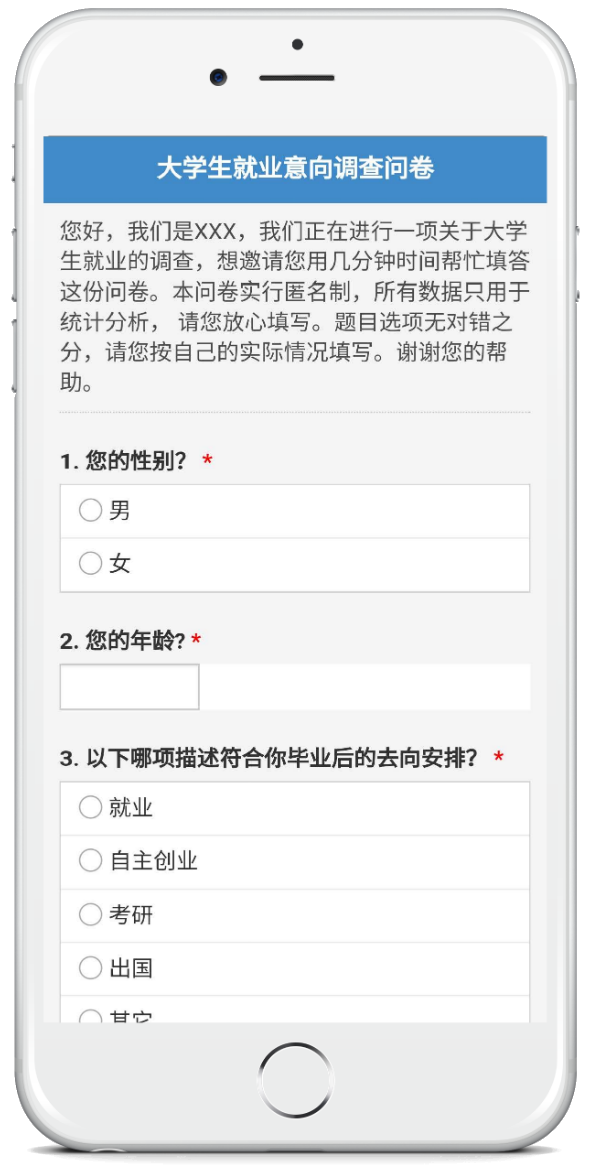
Task: Select 男 as your gender
Action: (x=294, y=511)
